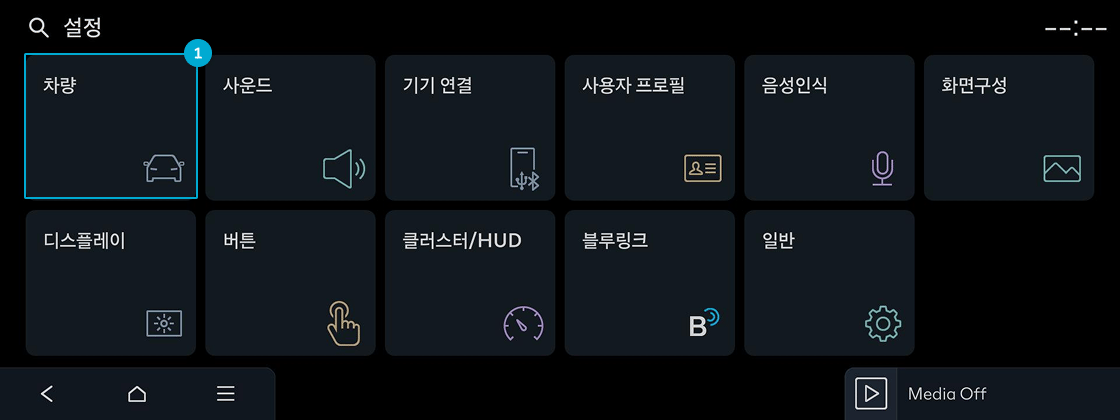
Task: Select the 버튼 settings tile
Action: pos(290,283)
